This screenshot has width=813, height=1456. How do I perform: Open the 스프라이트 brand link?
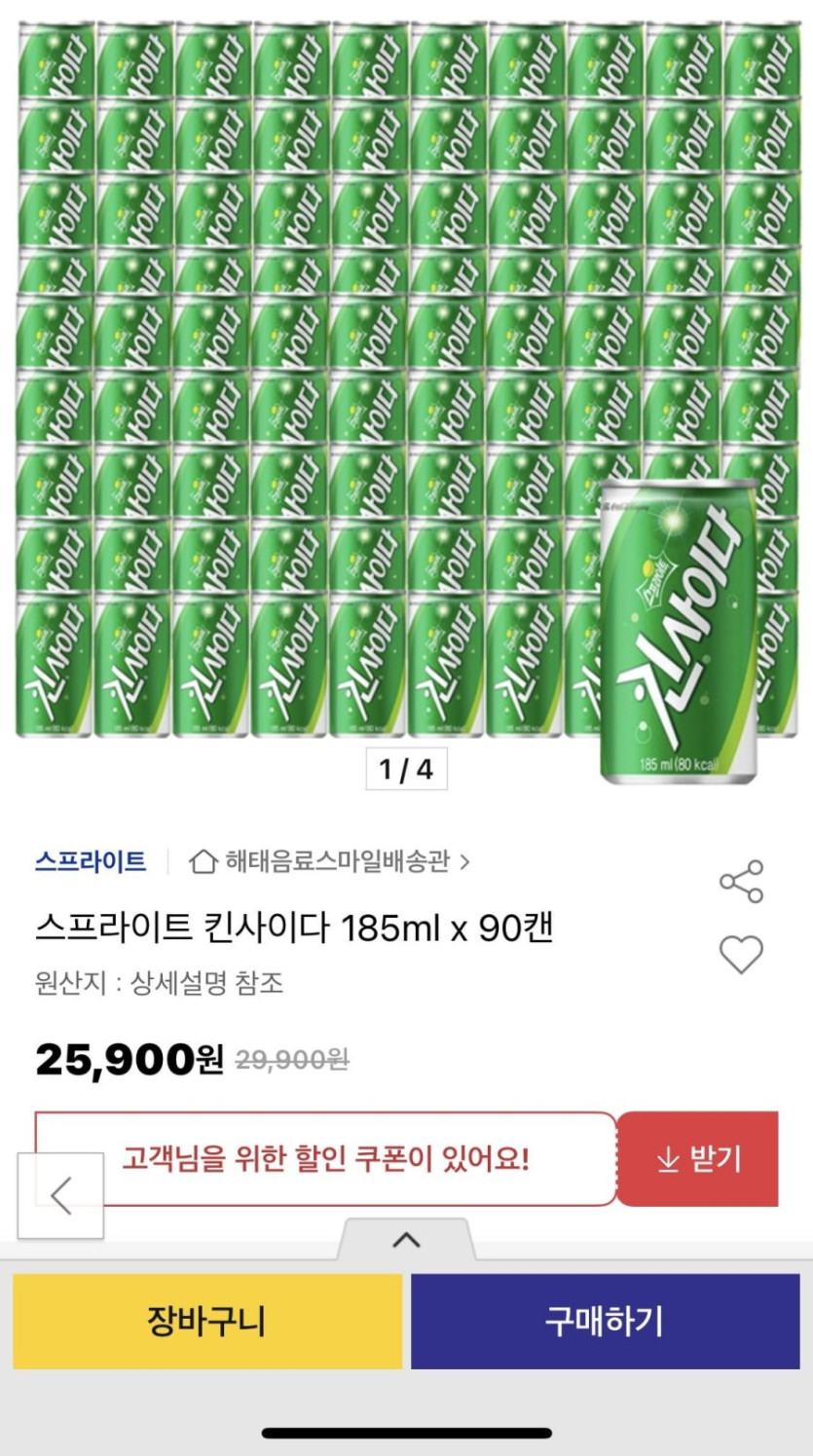click(91, 861)
